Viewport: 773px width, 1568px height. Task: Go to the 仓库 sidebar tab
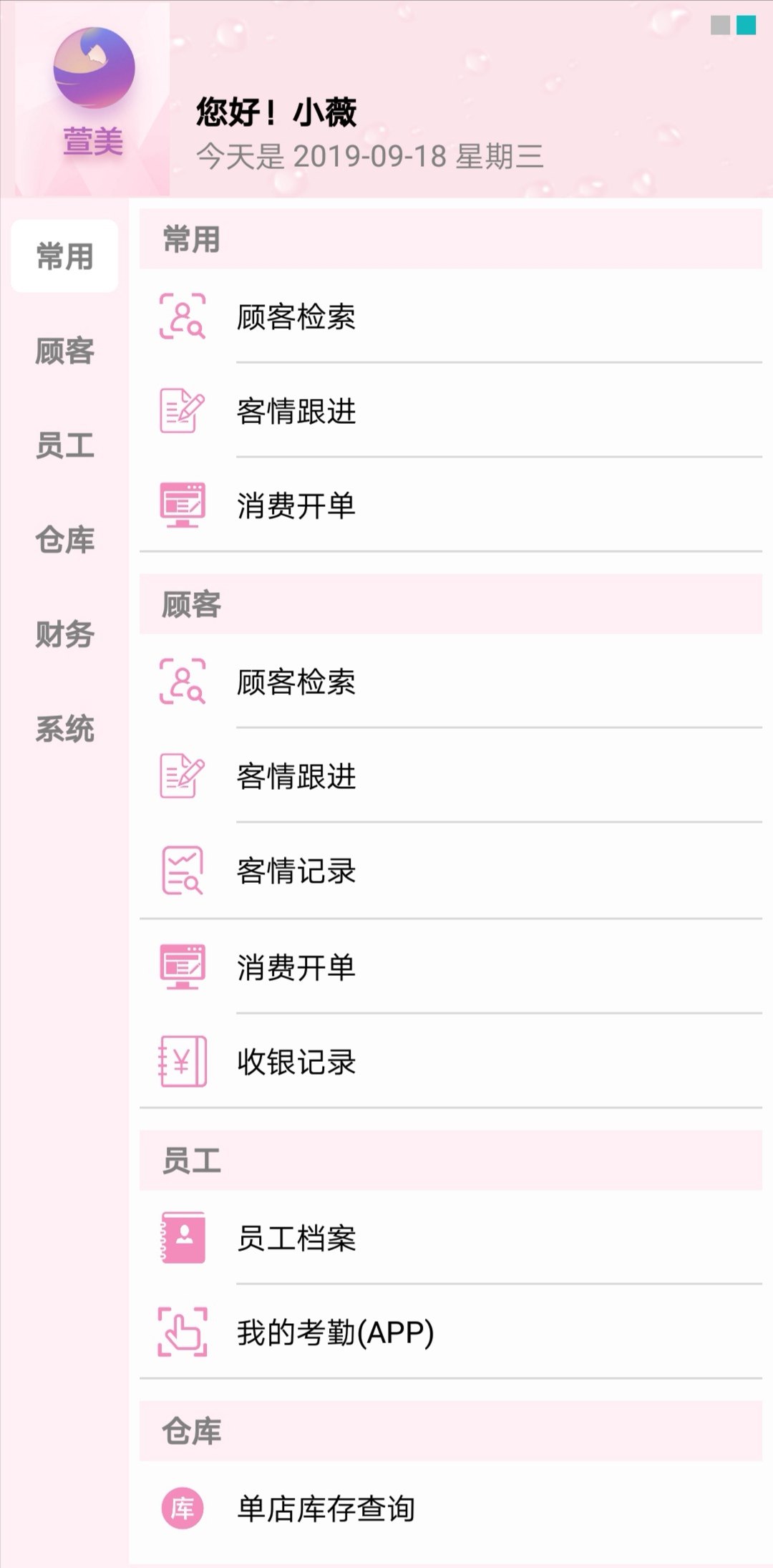(64, 540)
